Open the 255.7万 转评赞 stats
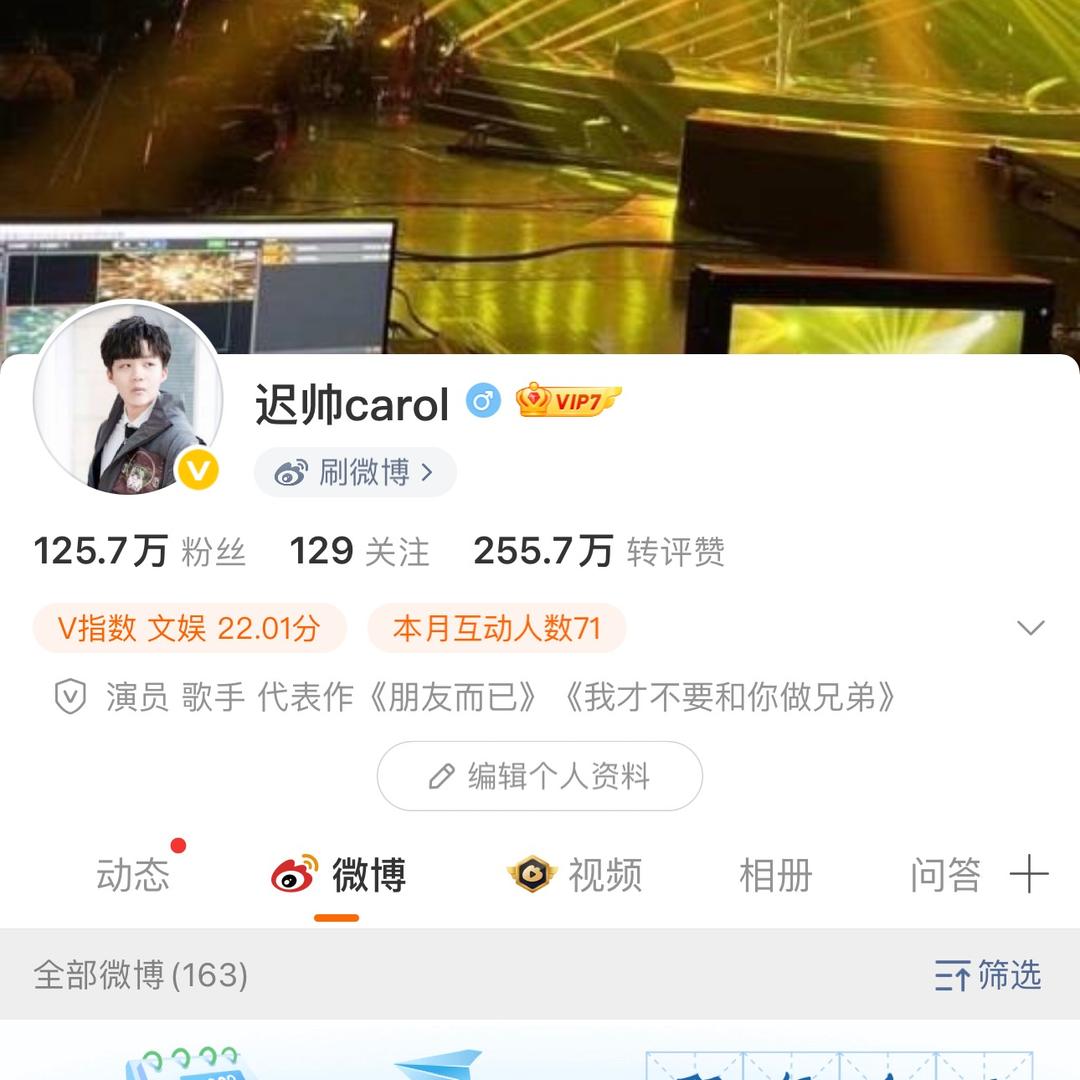Image resolution: width=1080 pixels, height=1080 pixels. click(598, 551)
